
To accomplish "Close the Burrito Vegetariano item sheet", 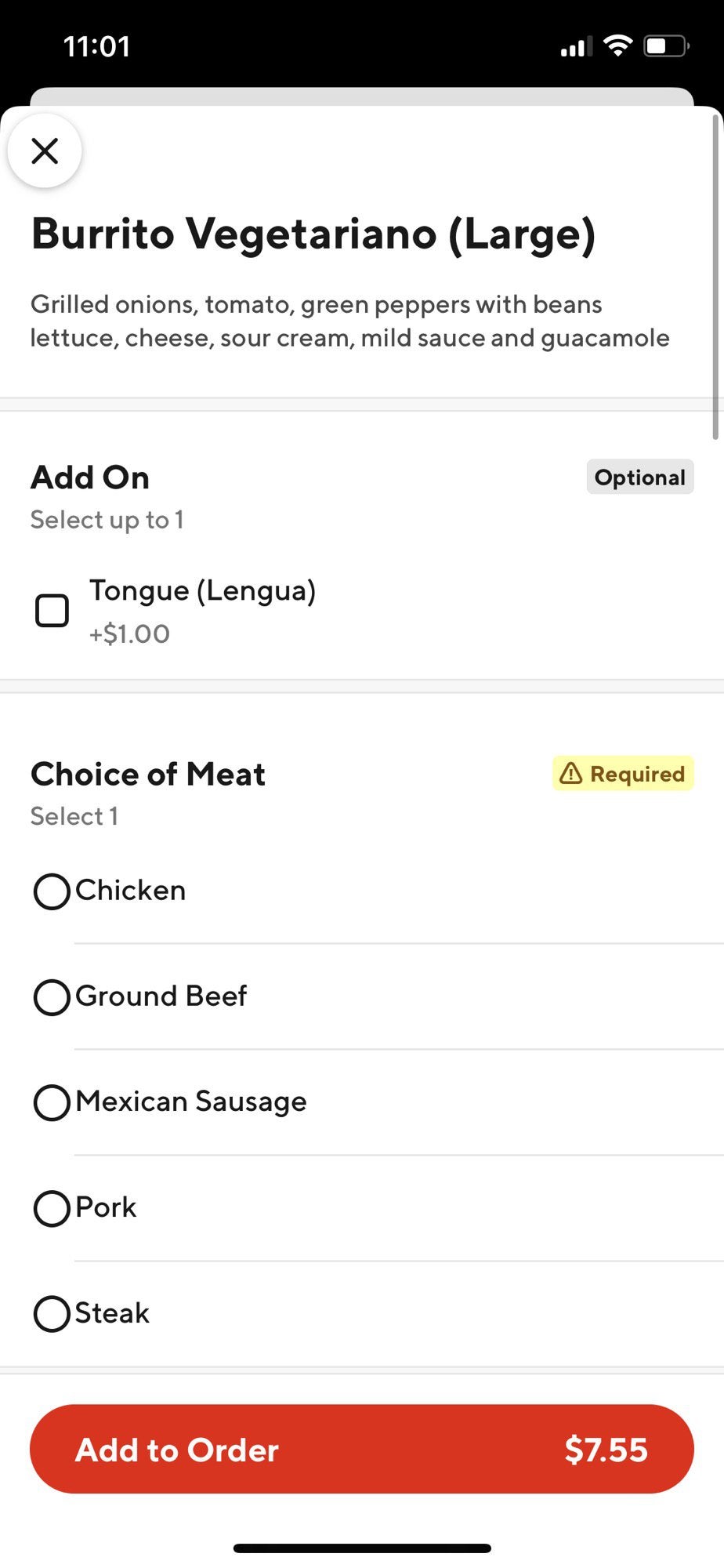I will (45, 151).
